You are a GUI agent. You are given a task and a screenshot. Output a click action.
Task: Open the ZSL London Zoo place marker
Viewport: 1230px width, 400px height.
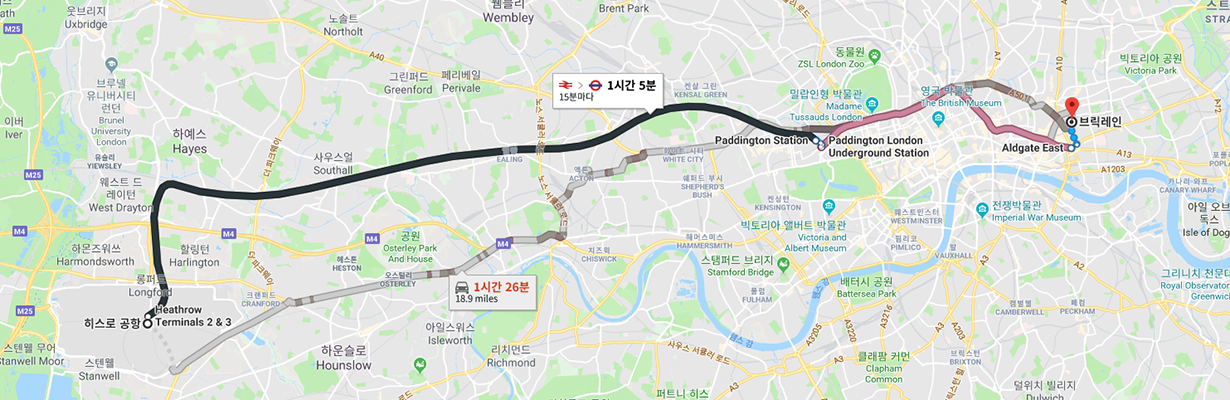875,55
